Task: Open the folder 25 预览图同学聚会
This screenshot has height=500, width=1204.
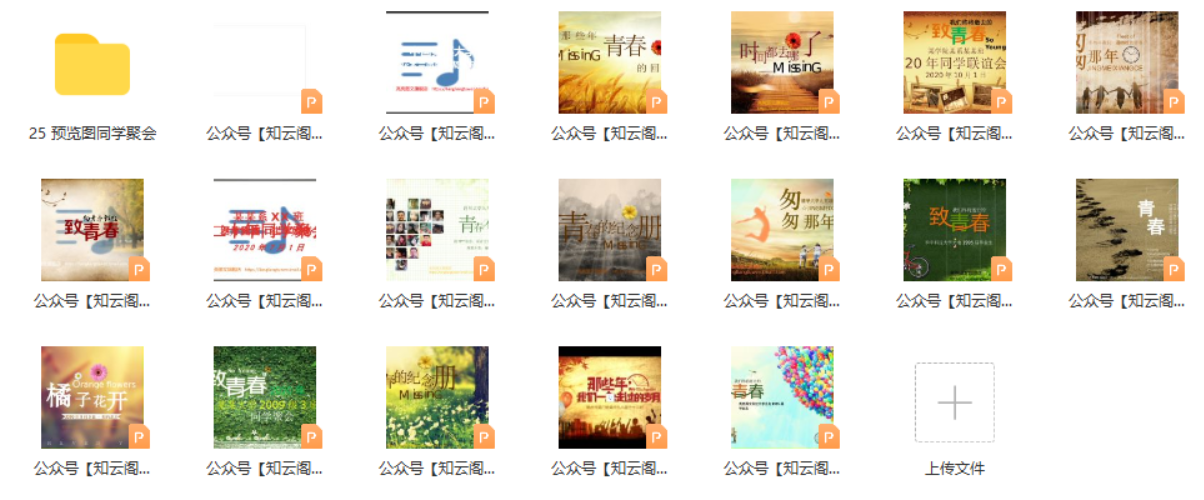Action: coord(92,64)
